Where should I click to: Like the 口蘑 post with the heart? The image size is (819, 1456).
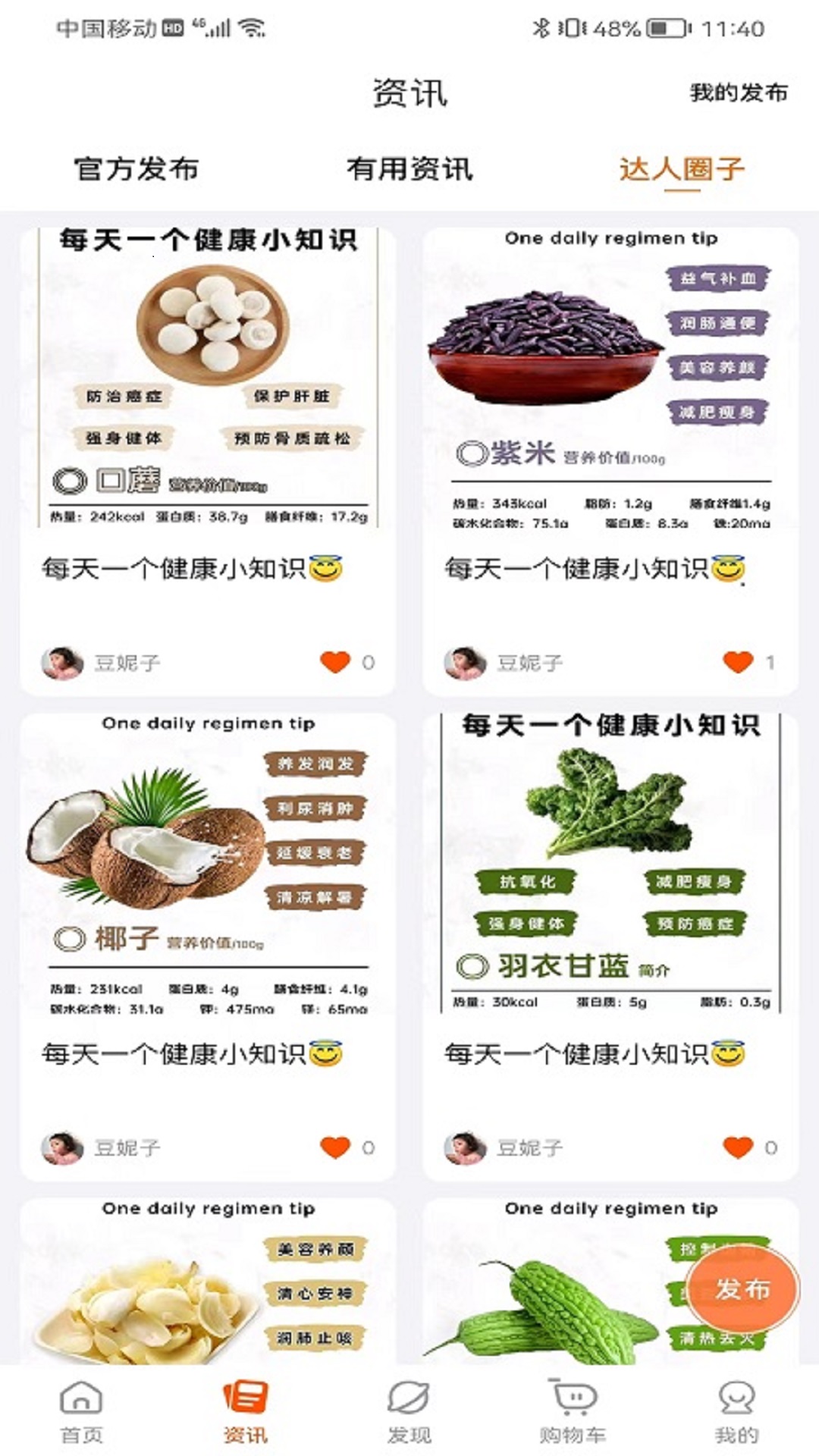click(x=335, y=662)
